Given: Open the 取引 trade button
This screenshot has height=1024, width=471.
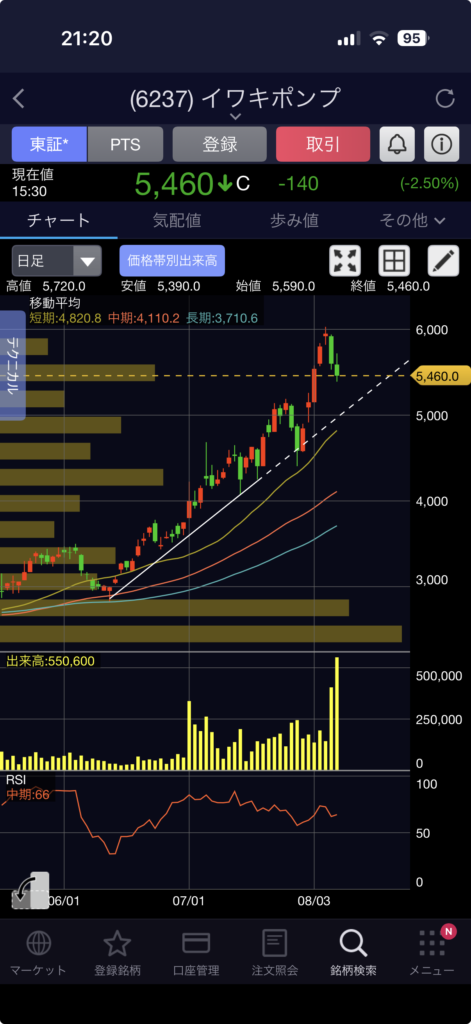Looking at the screenshot, I should [x=323, y=144].
